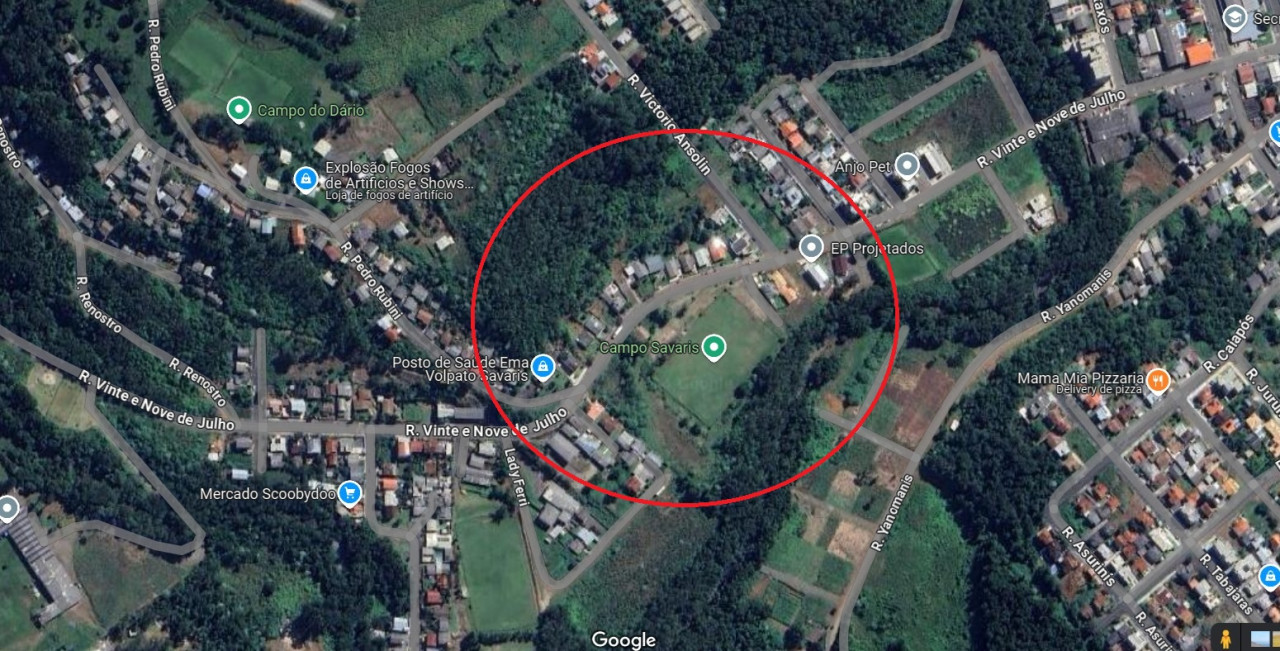
Task: Select the Campo Savaris green marker
Action: tap(713, 347)
